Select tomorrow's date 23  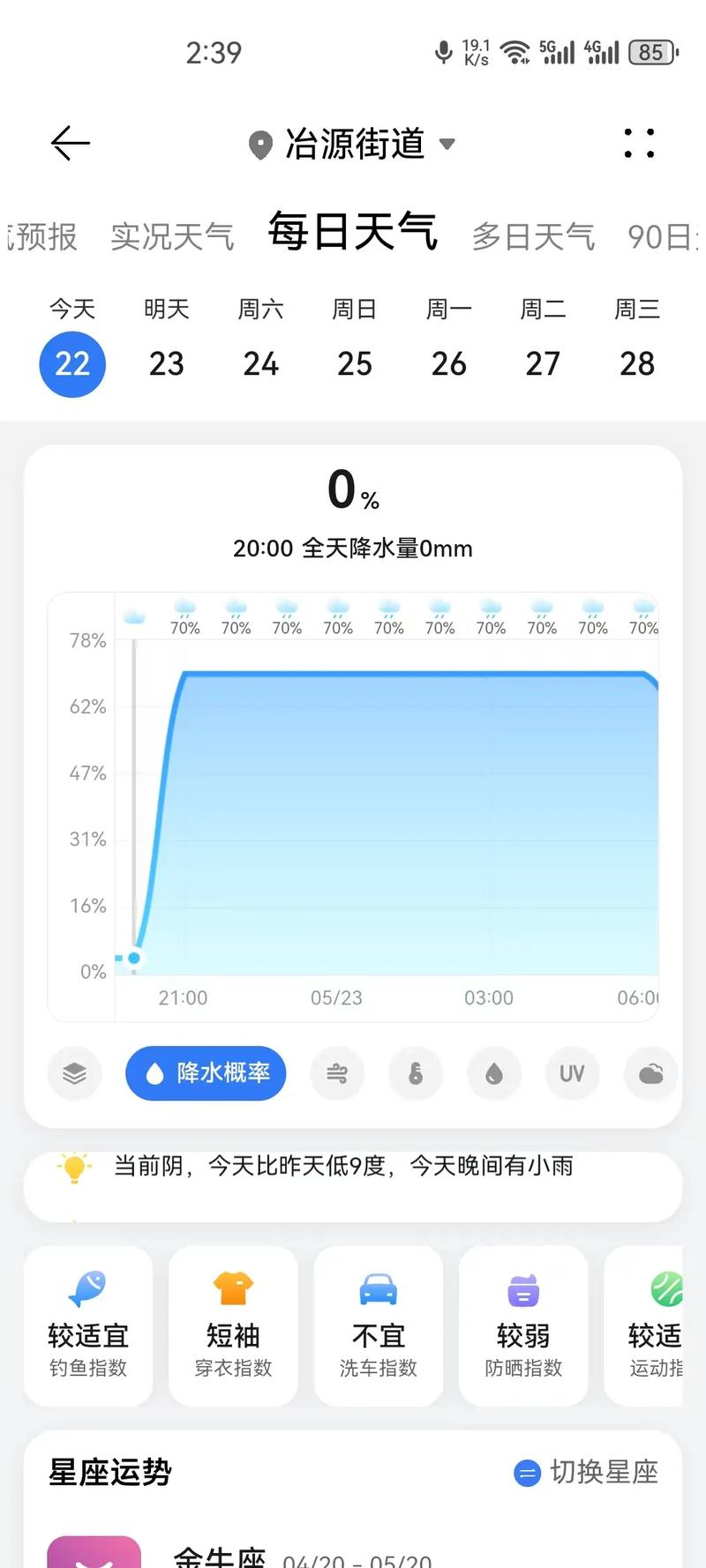click(x=166, y=363)
